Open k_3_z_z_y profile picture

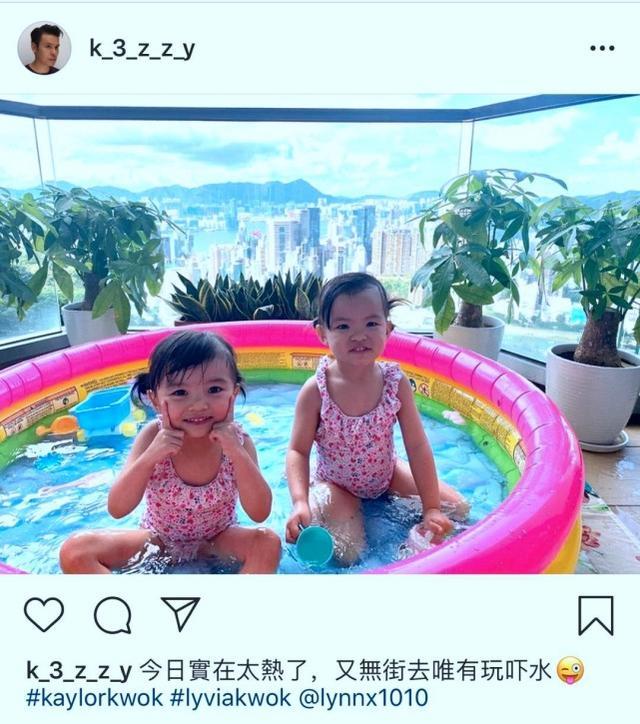point(44,48)
